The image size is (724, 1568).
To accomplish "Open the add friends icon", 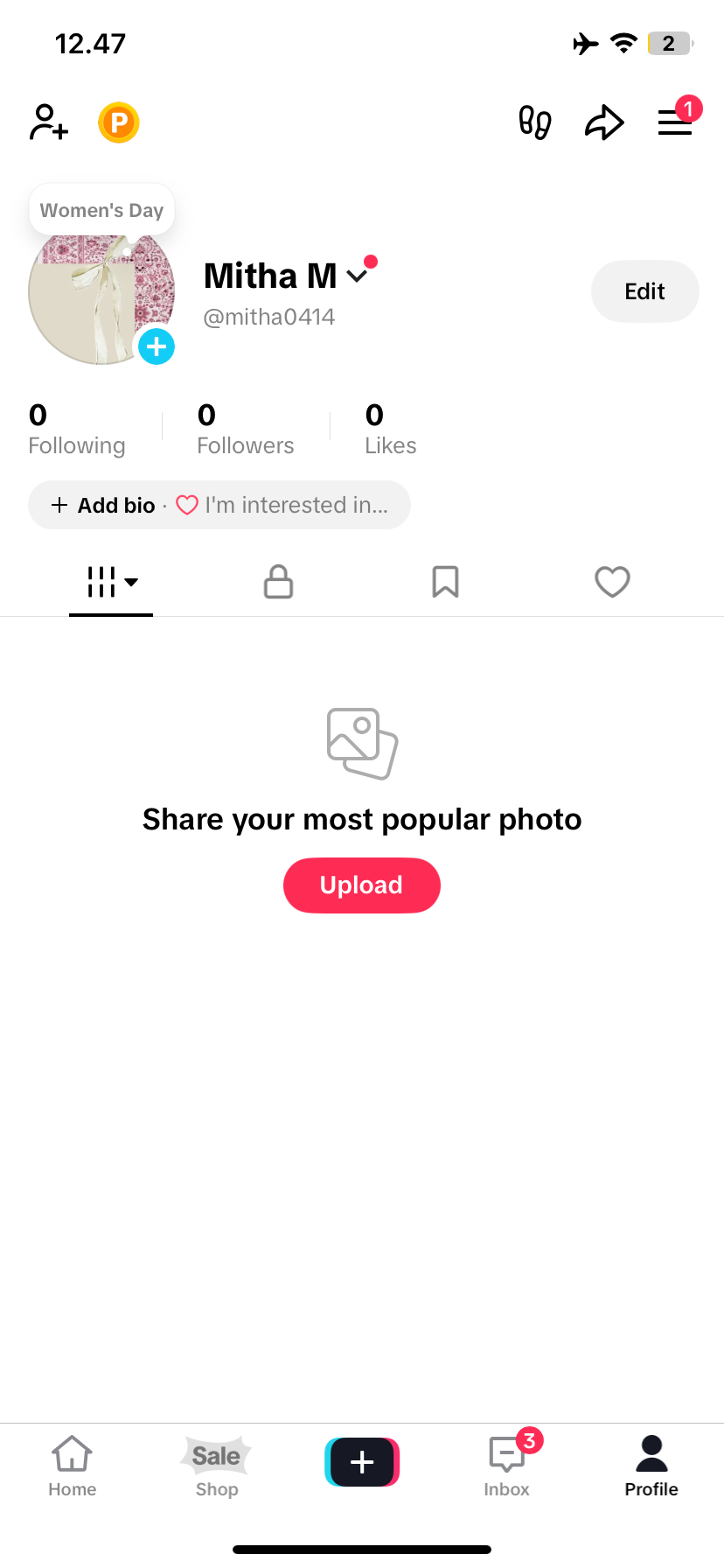I will pyautogui.click(x=49, y=122).
